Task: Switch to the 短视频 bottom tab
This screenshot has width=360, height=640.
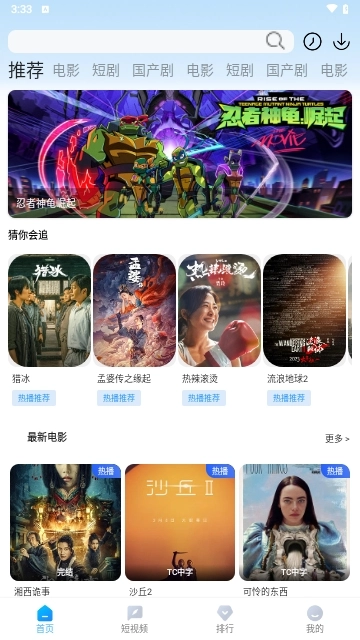Action: point(135,619)
